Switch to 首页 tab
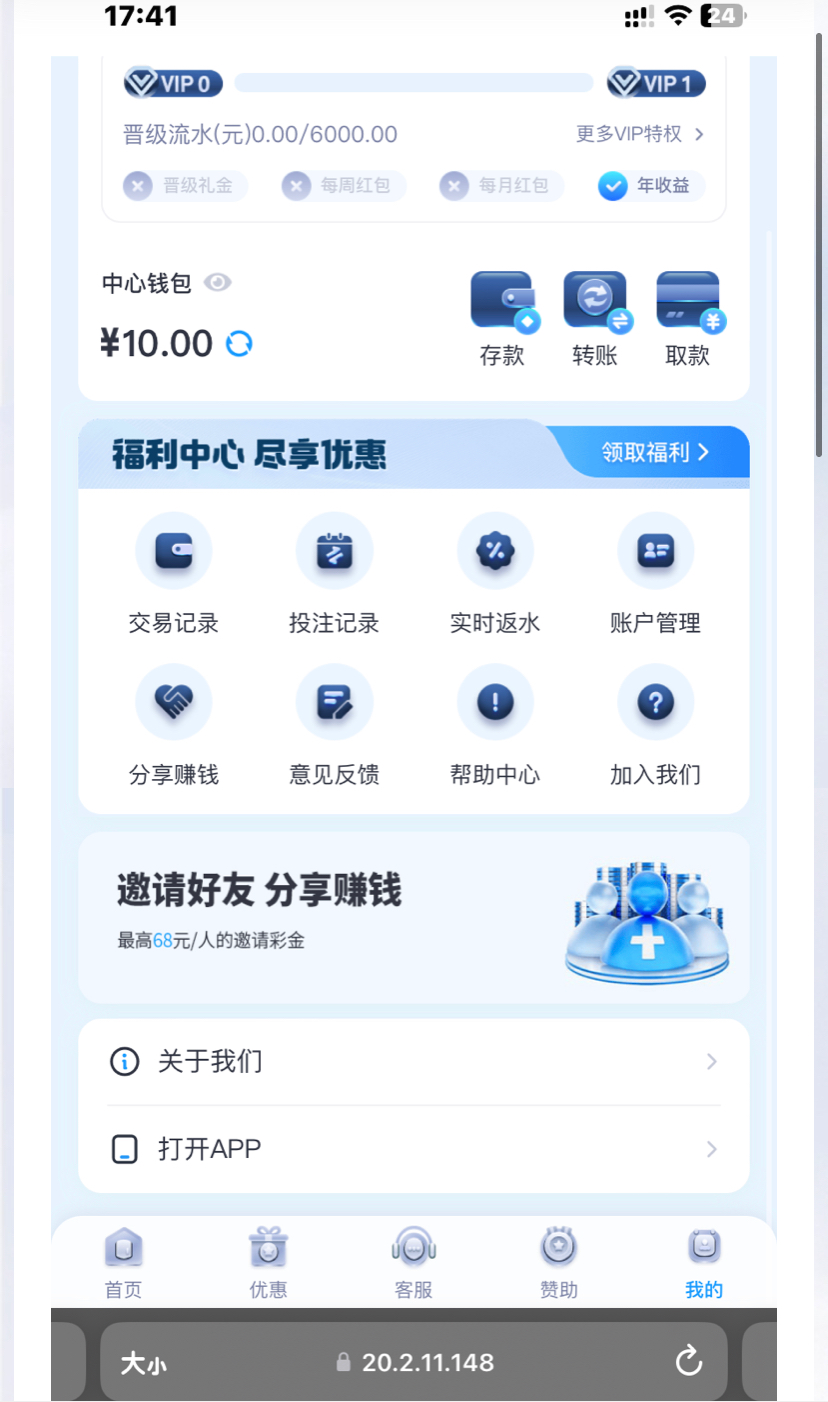This screenshot has height=1402, width=828. (124, 1264)
